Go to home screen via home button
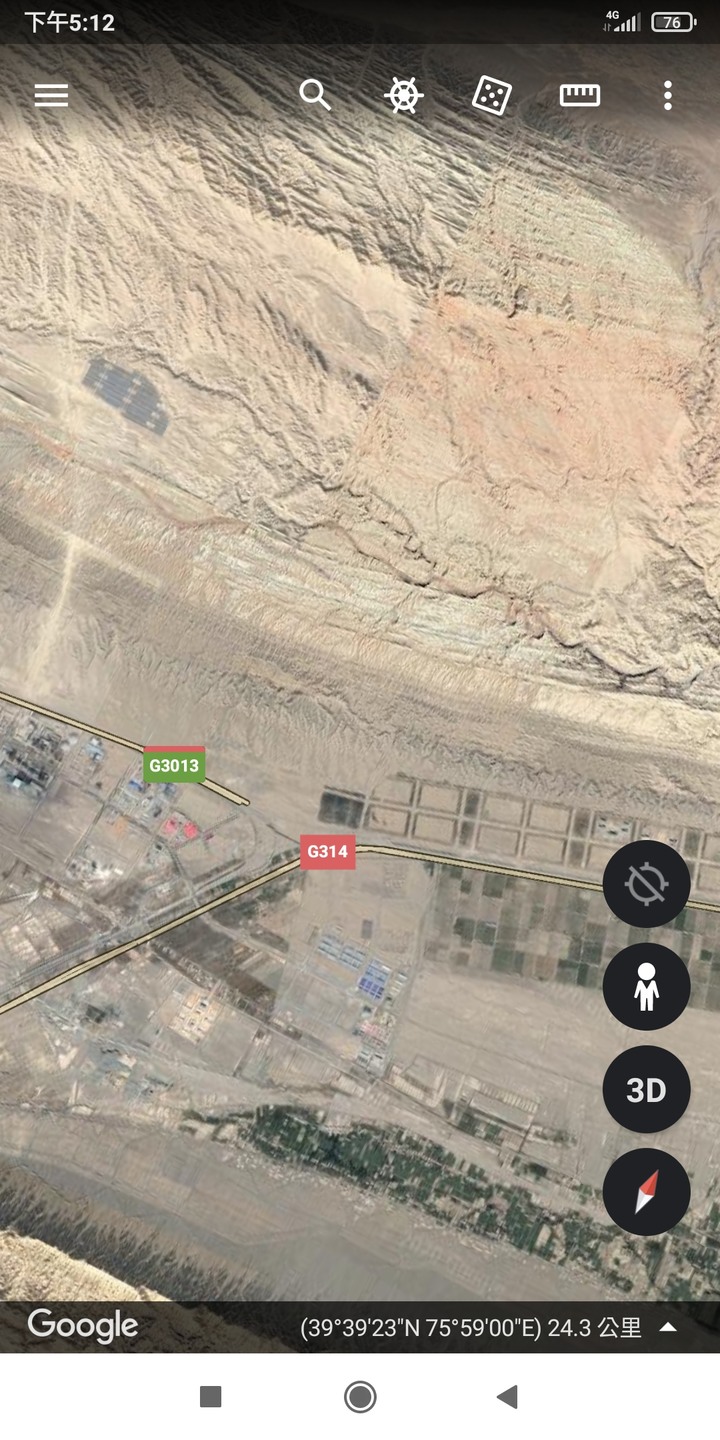Screen dimensions: 720x1440 click(x=360, y=1397)
